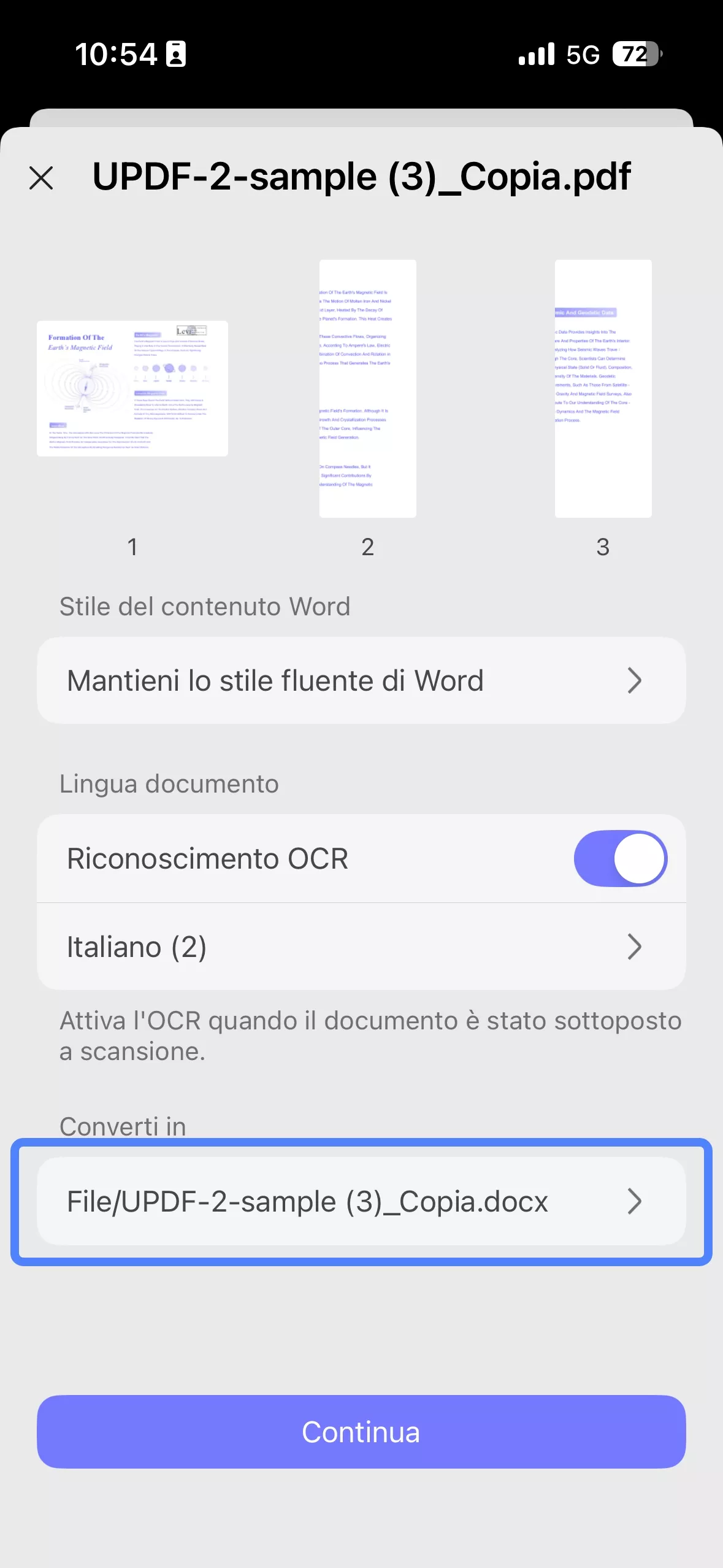Open 'Mantieni lo stile fluente di Word' options
The image size is (723, 1568).
click(361, 680)
